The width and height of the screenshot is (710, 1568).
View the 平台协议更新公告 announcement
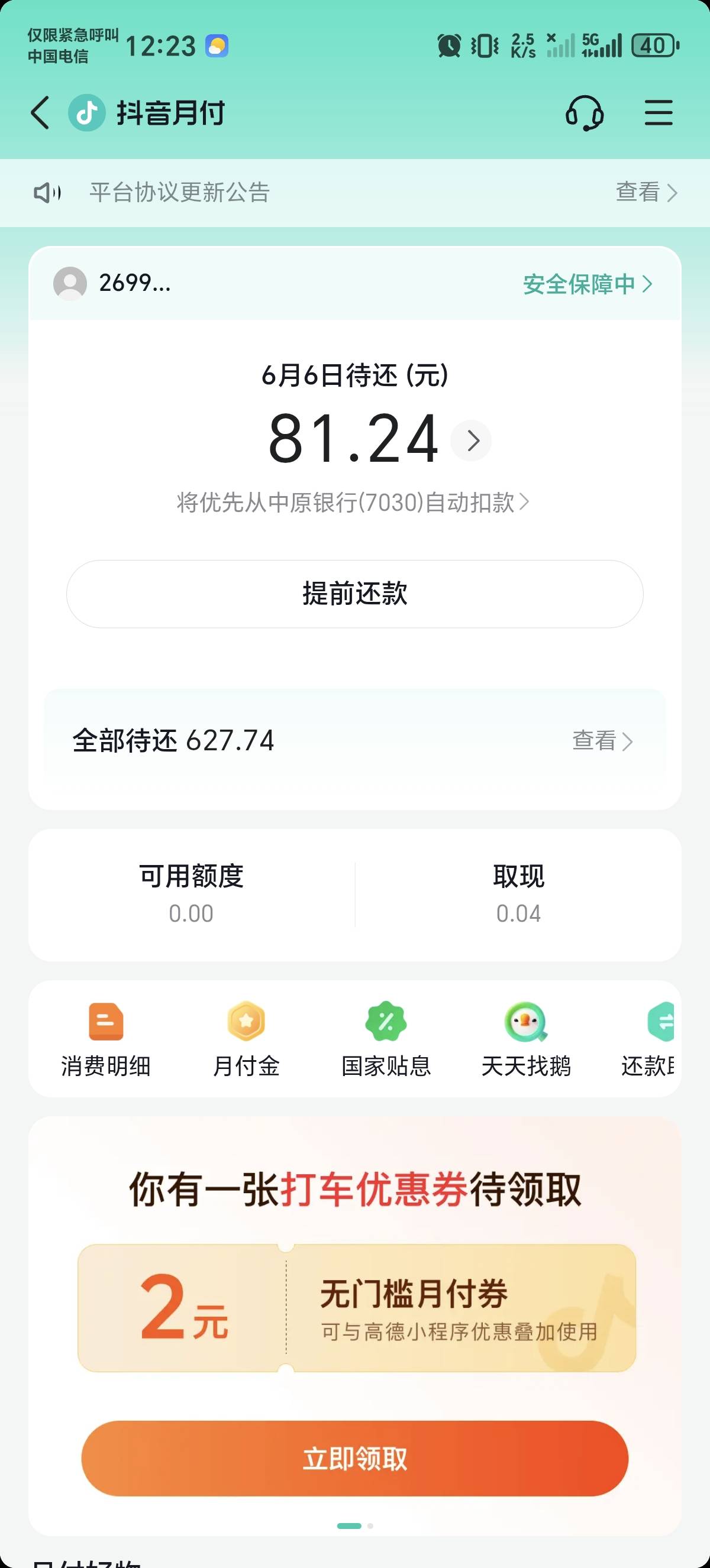click(x=355, y=192)
